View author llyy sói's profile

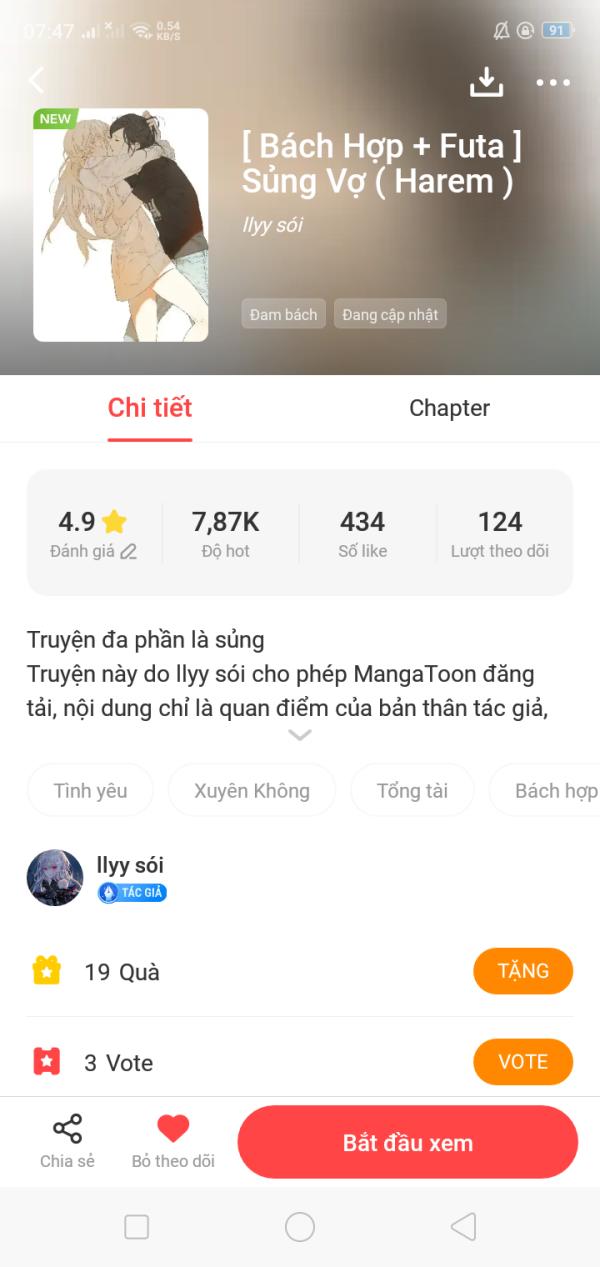(55, 877)
